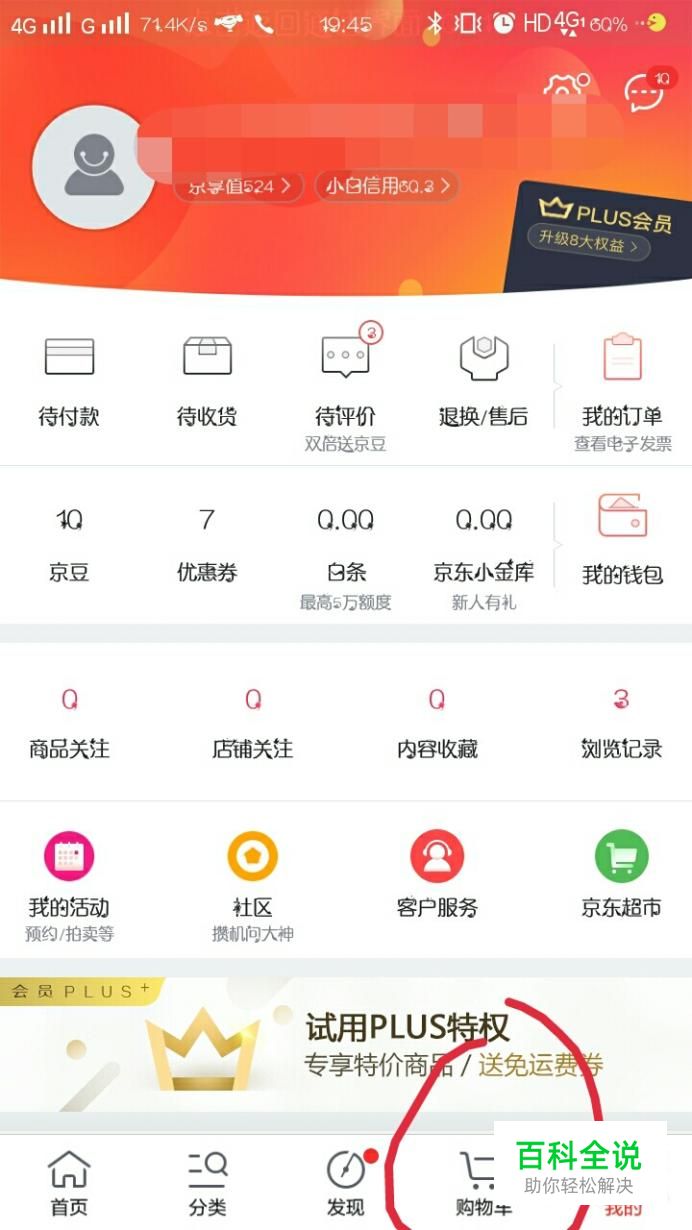Open 客户服务 customer service
692x1230 pixels.
click(x=437, y=880)
